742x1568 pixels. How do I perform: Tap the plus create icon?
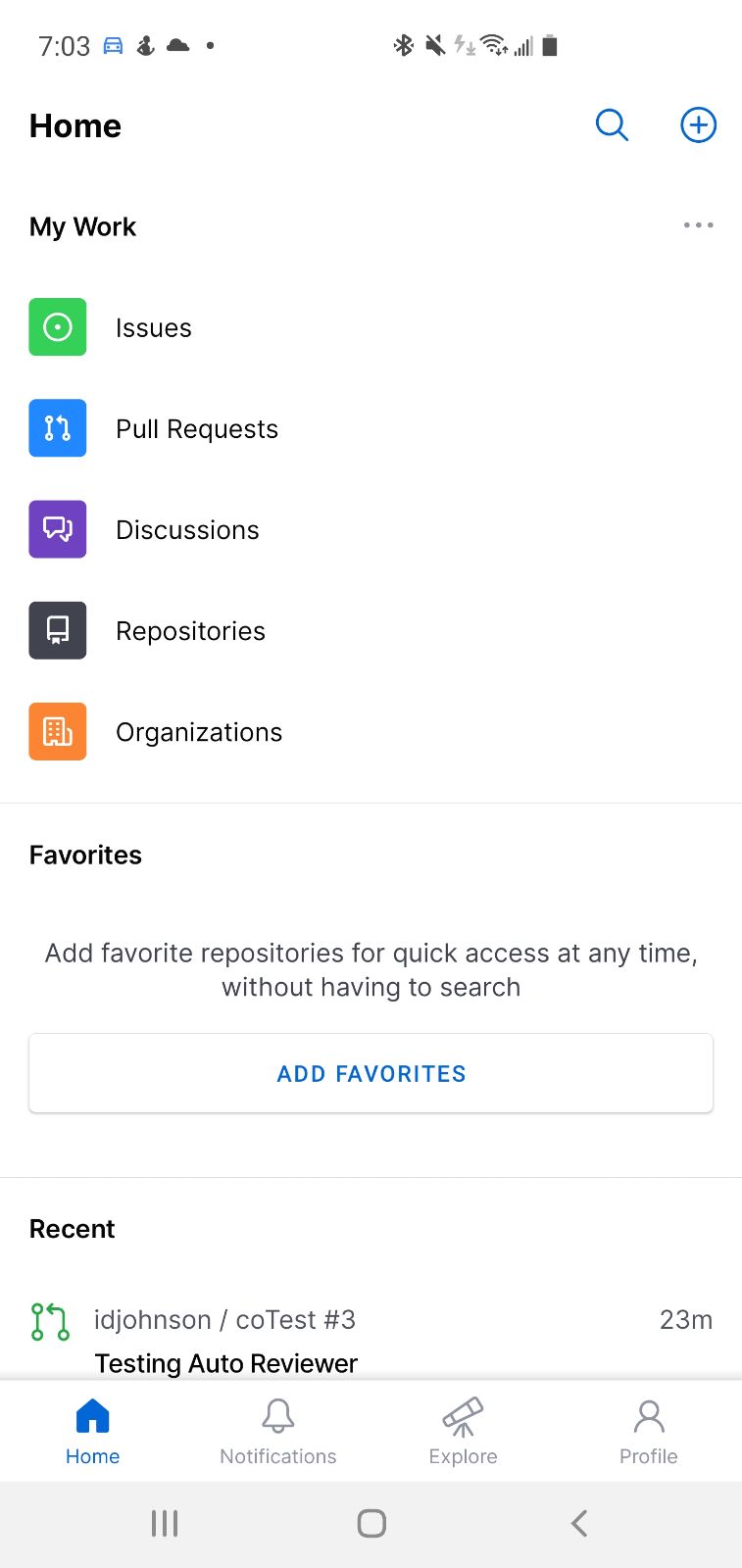click(x=698, y=125)
